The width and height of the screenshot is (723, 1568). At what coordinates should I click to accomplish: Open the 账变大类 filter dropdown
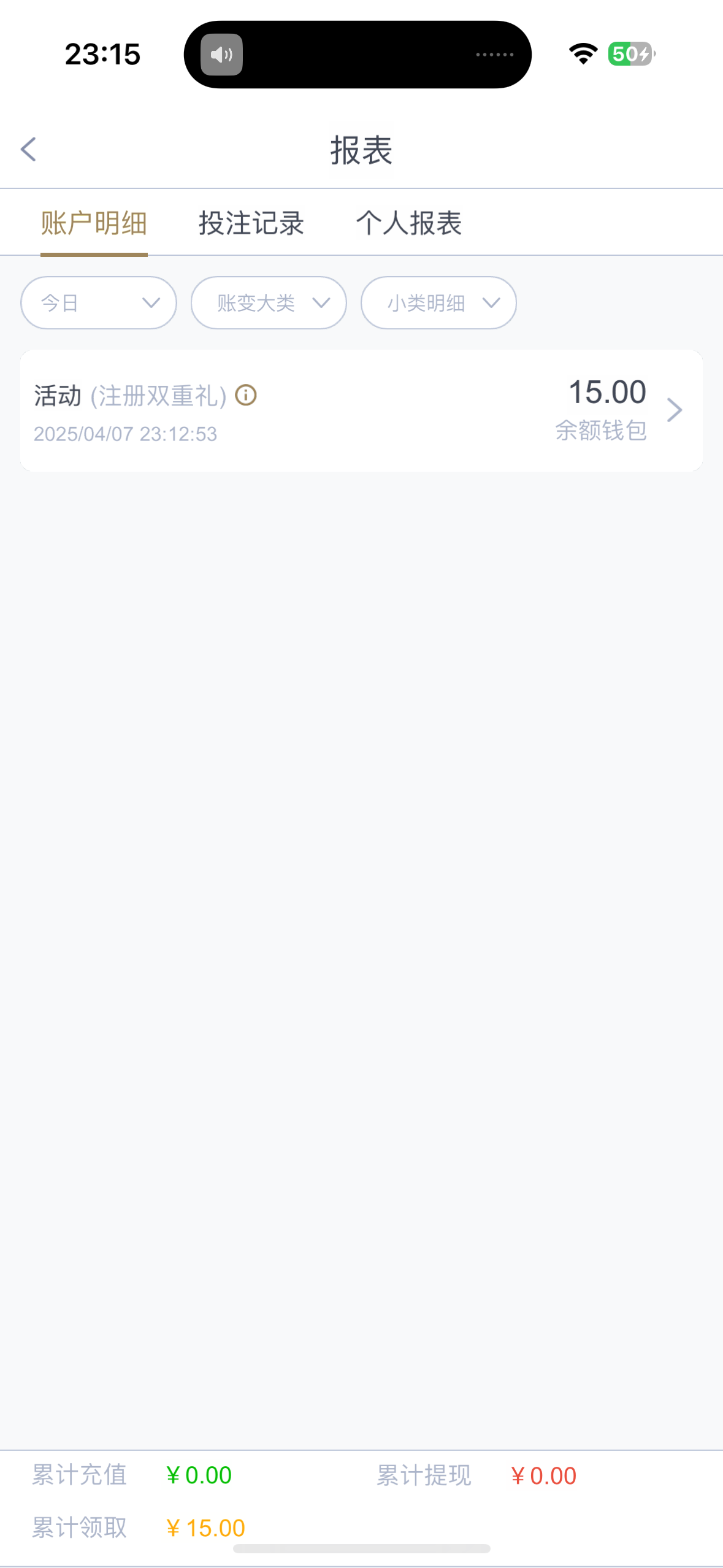pos(269,302)
